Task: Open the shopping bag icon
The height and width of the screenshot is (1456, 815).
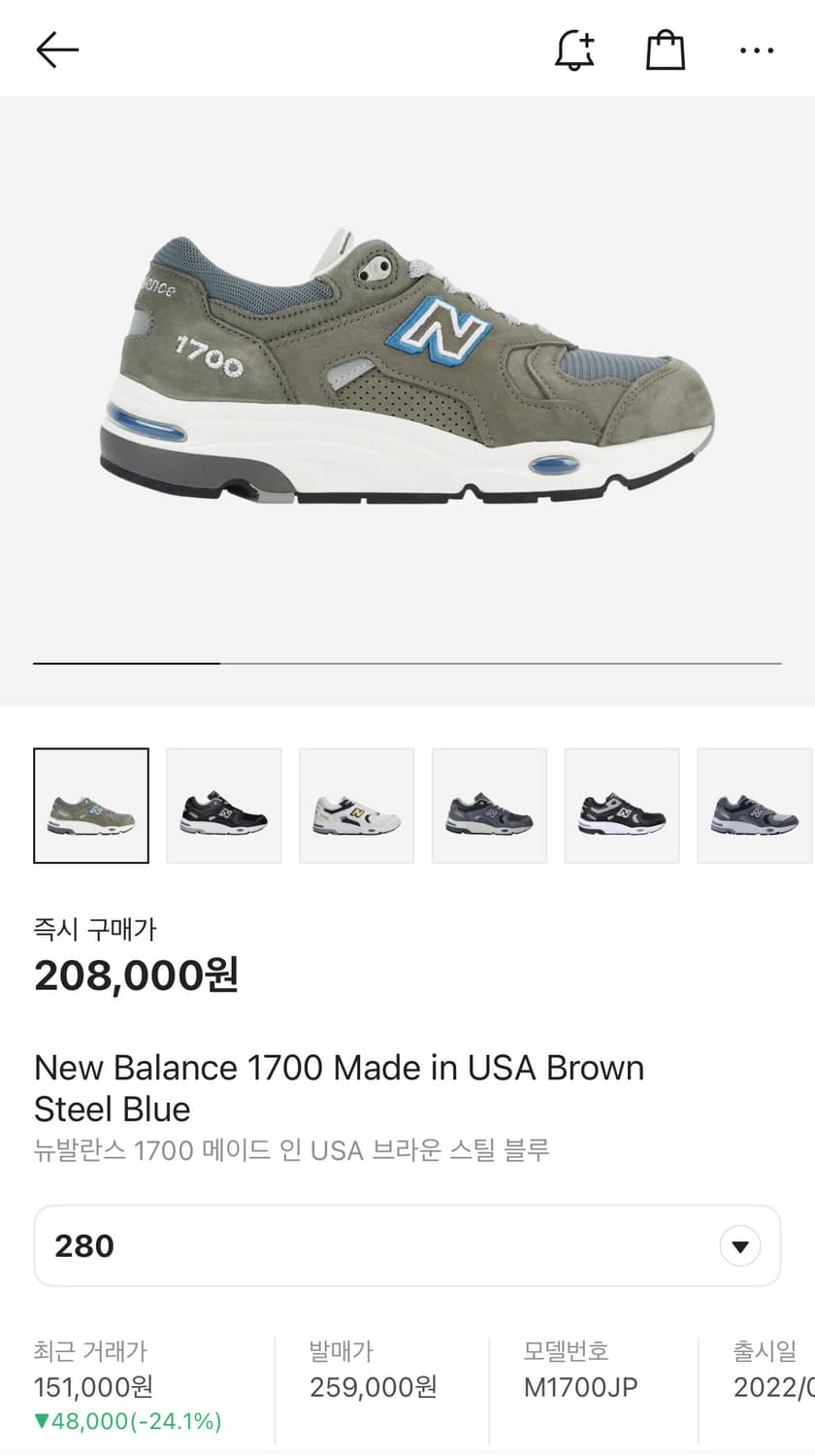Action: pyautogui.click(x=665, y=49)
